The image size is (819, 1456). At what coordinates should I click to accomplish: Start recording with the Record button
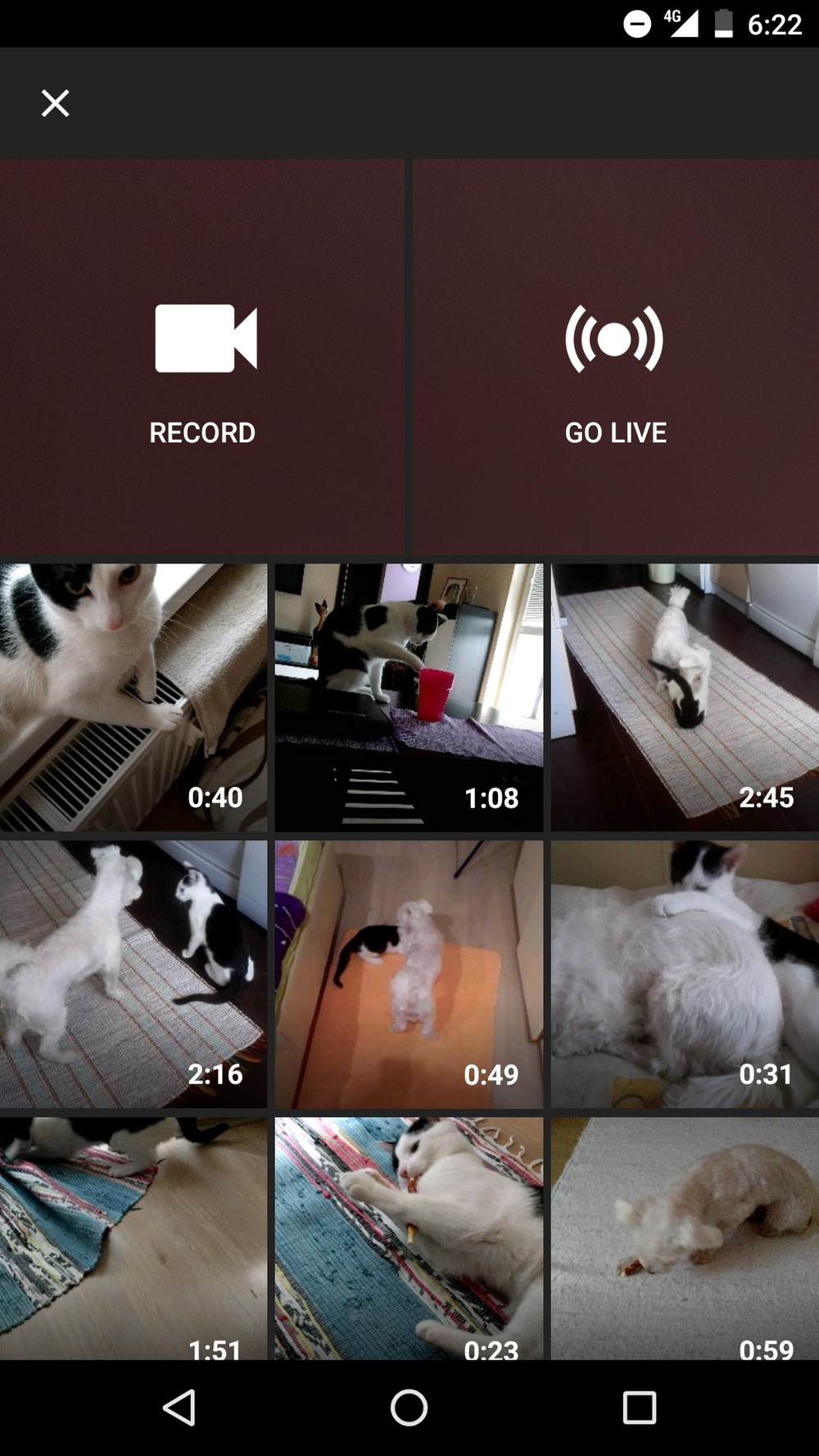(202, 357)
